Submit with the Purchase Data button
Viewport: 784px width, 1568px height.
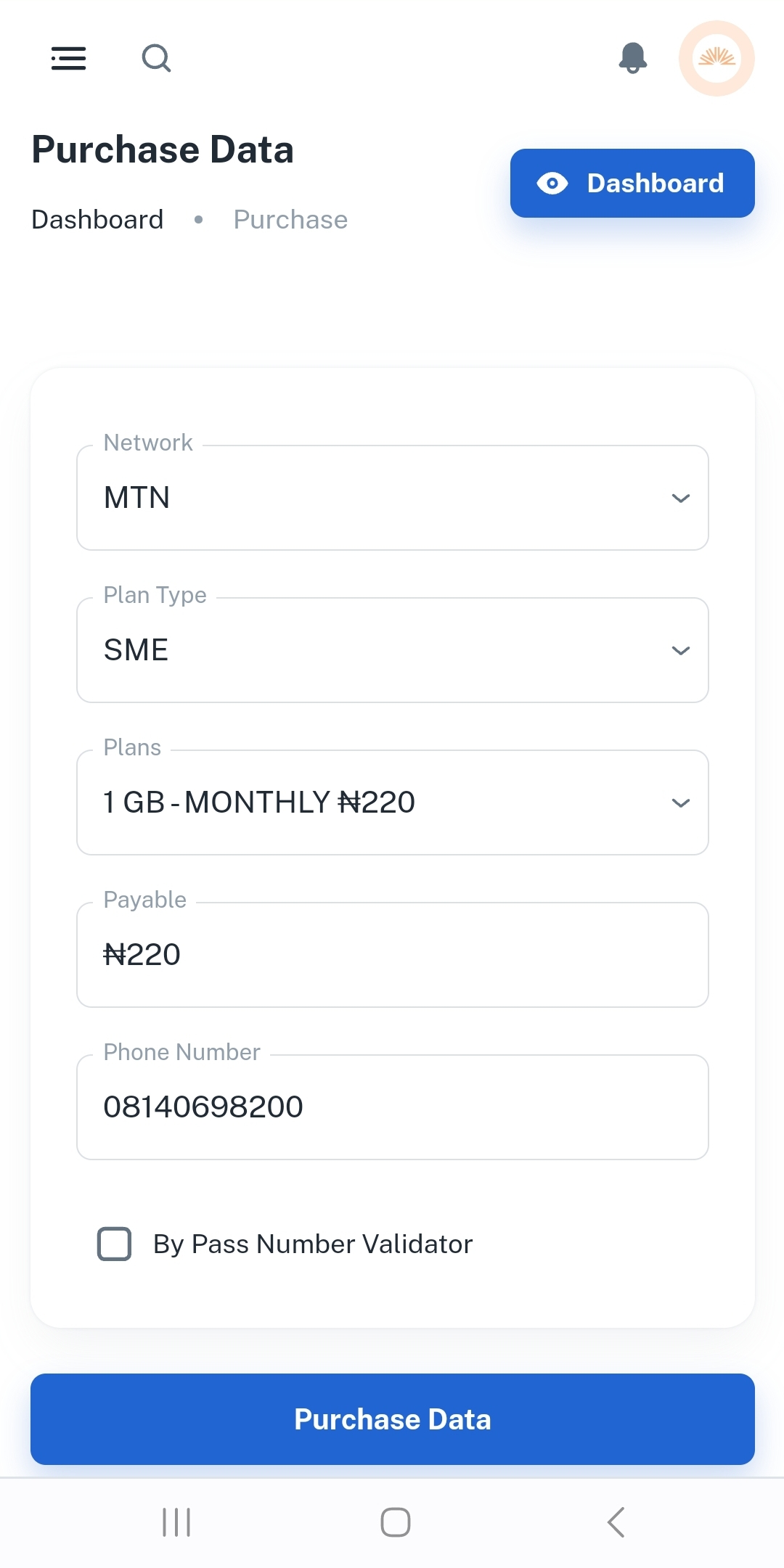(392, 1419)
